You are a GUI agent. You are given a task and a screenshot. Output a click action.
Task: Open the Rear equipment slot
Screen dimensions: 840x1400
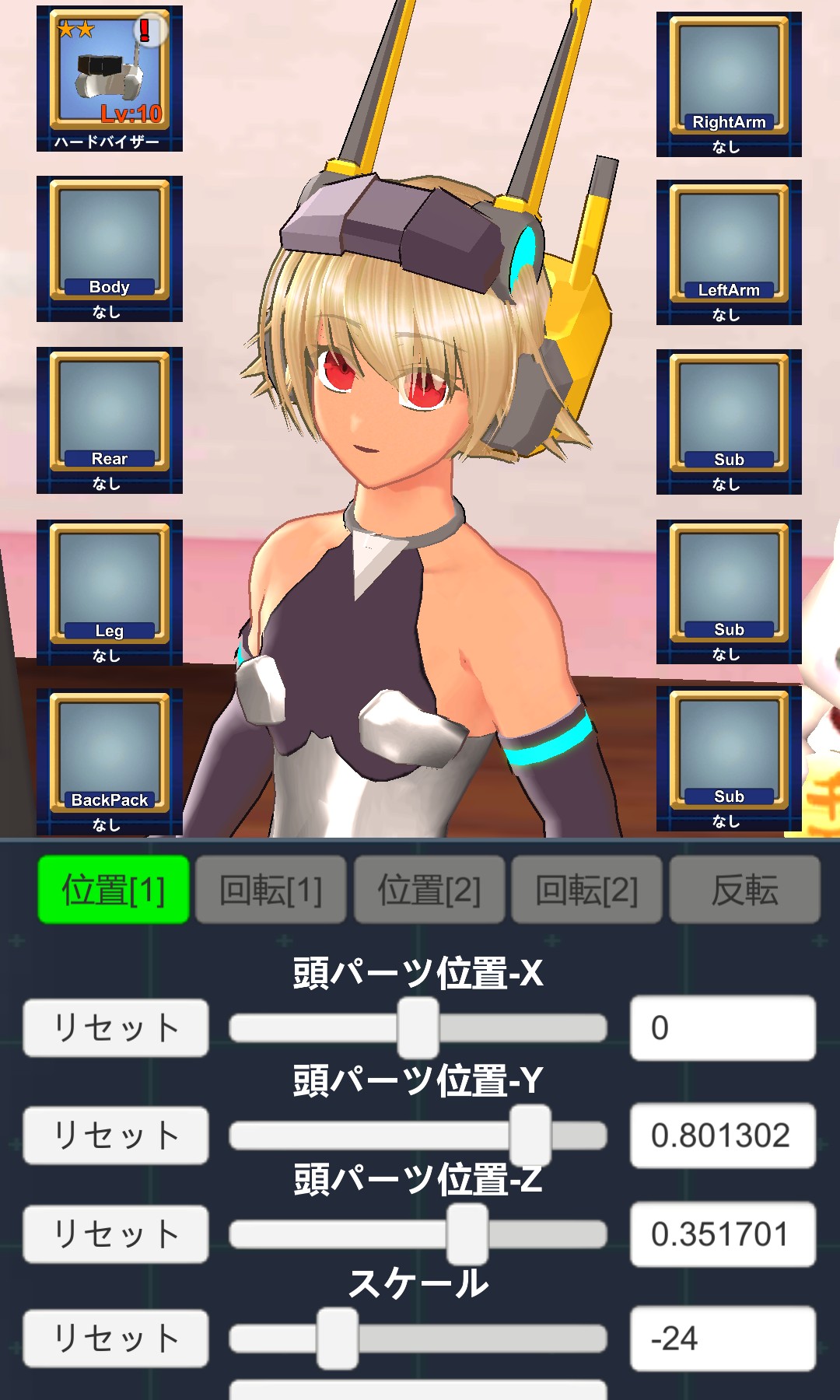[110, 419]
